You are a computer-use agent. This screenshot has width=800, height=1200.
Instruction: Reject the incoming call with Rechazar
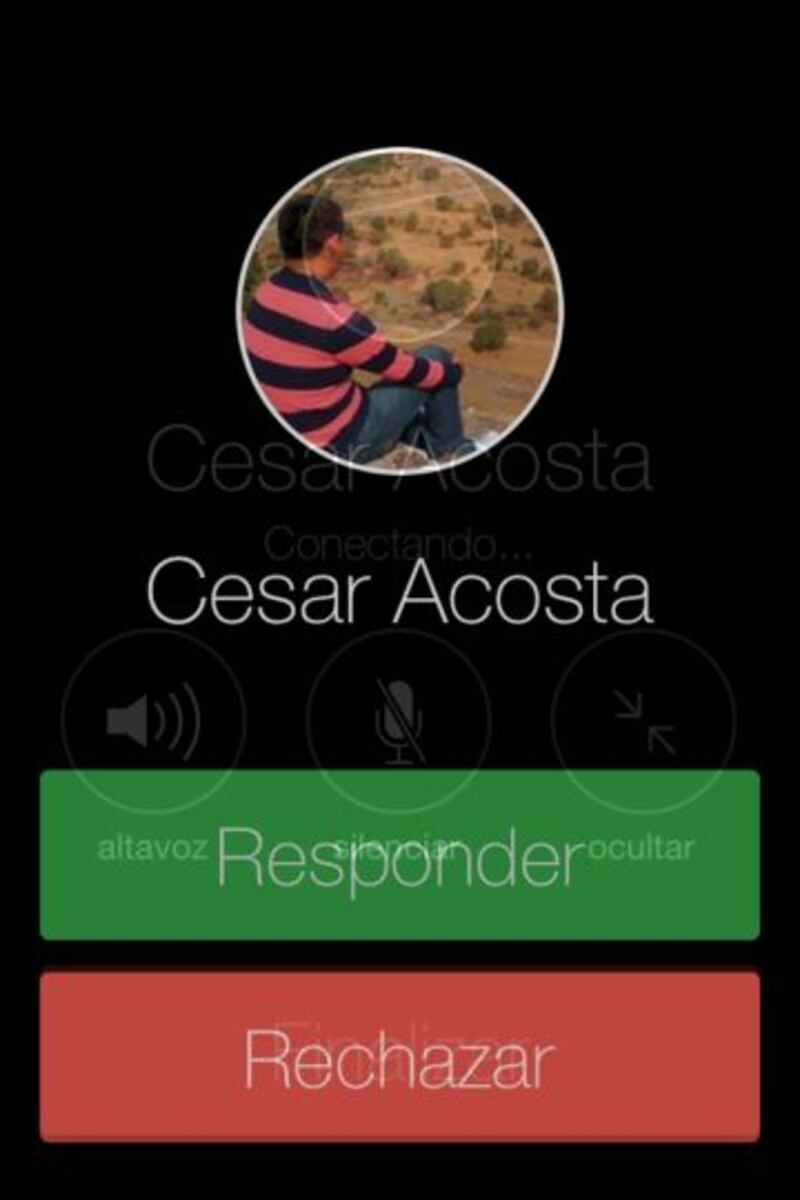coord(400,1057)
